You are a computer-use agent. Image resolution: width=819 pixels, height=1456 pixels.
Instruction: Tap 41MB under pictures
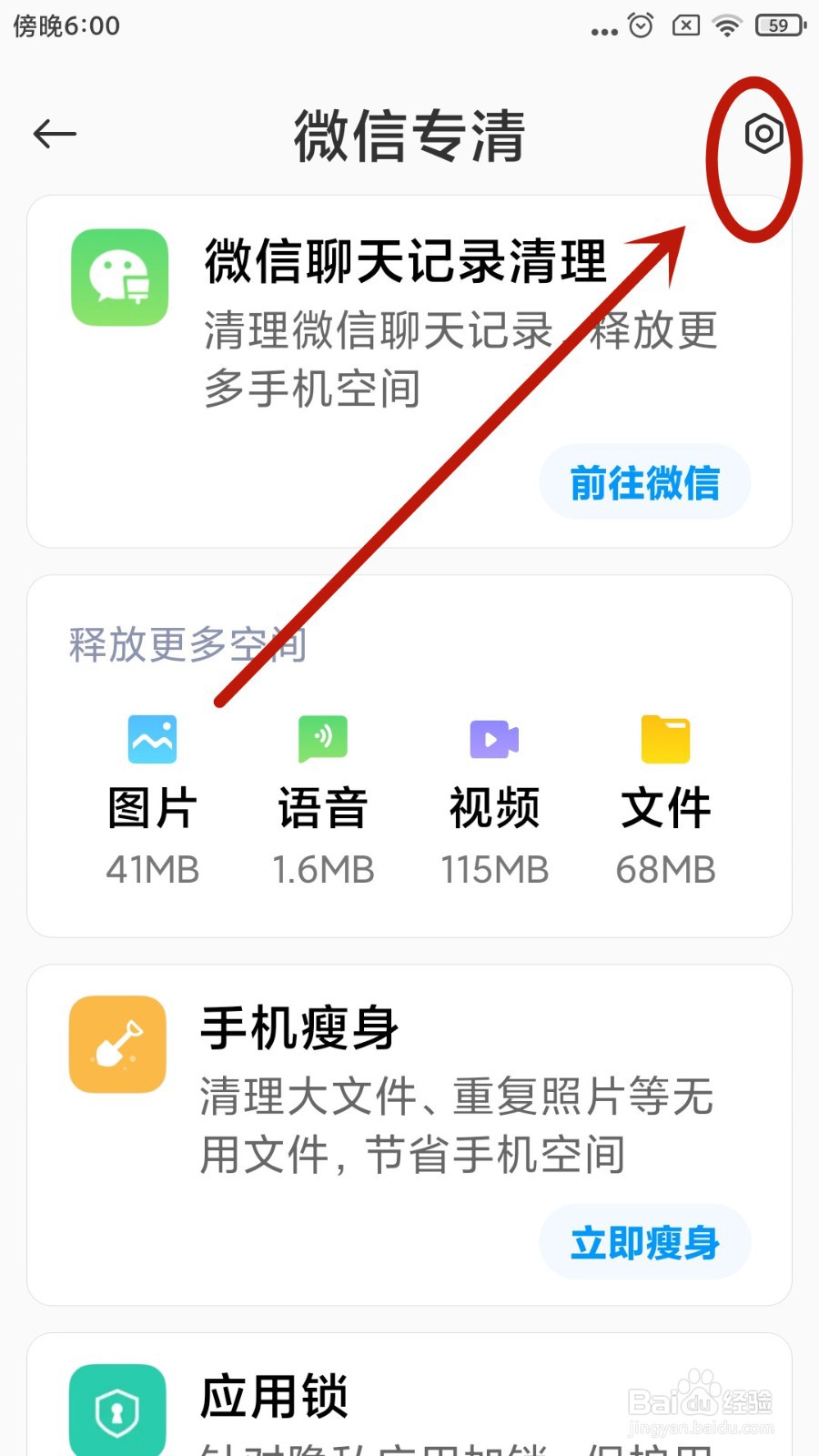click(x=151, y=869)
